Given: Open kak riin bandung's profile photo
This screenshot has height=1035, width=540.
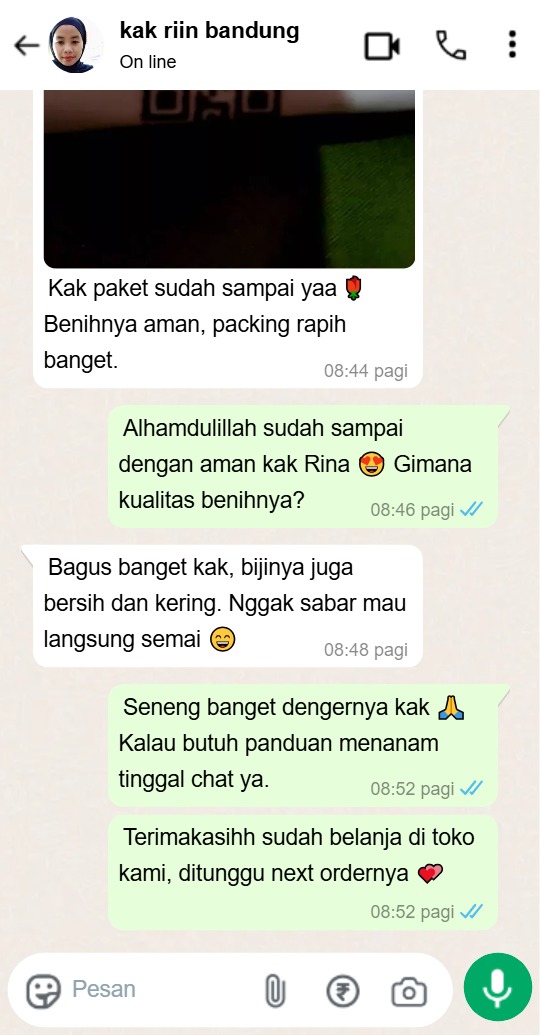Looking at the screenshot, I should [x=76, y=45].
